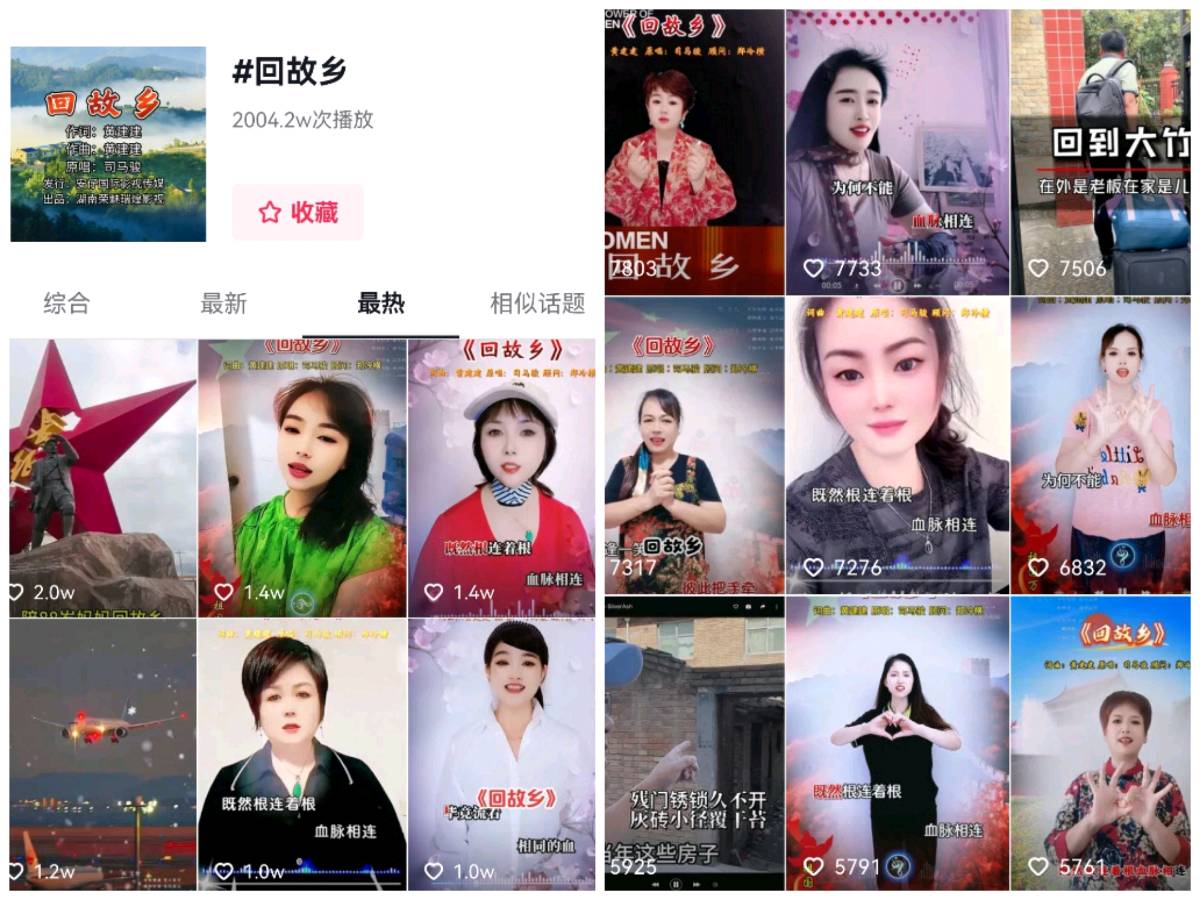Switch to the 综合 tab
The width and height of the screenshot is (1200, 900).
click(67, 304)
